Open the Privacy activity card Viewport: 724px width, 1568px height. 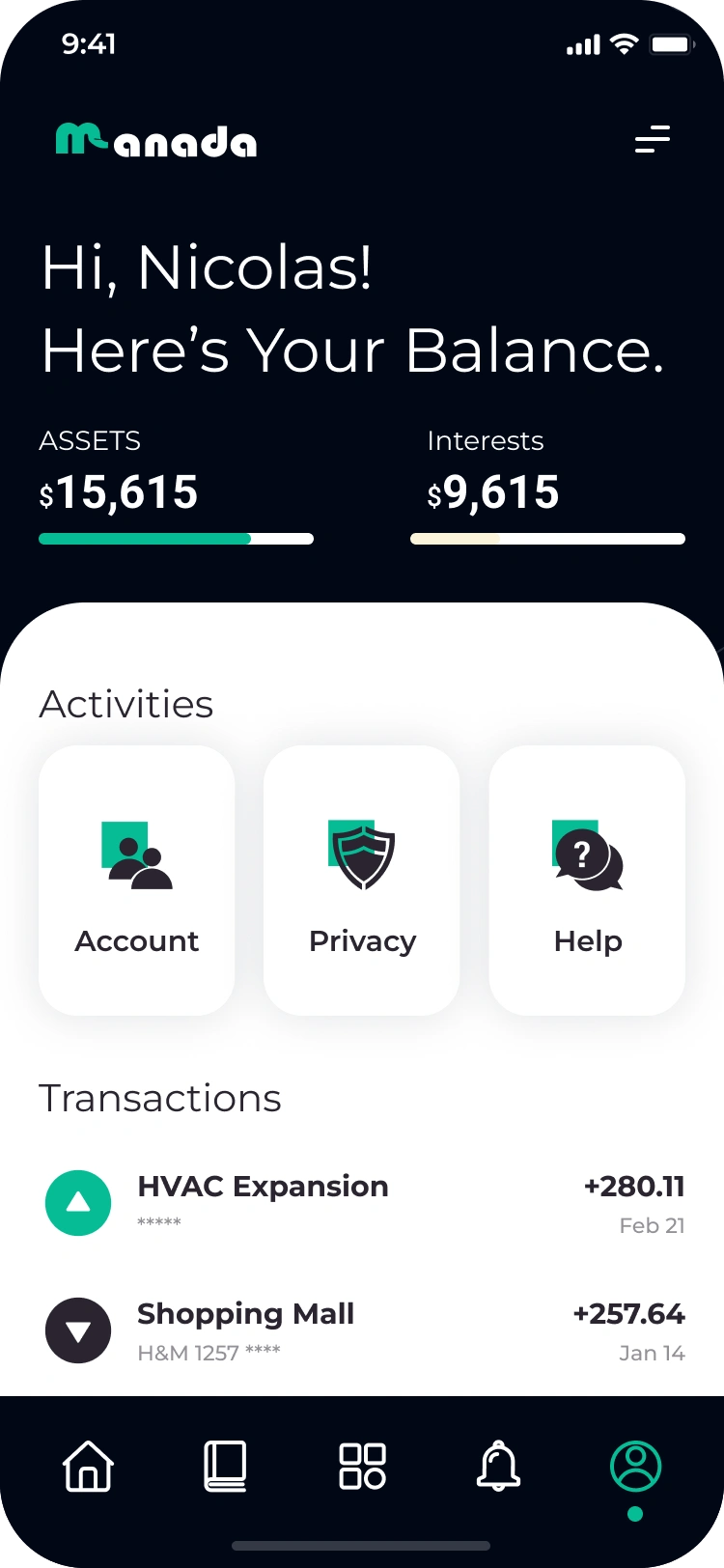[362, 881]
